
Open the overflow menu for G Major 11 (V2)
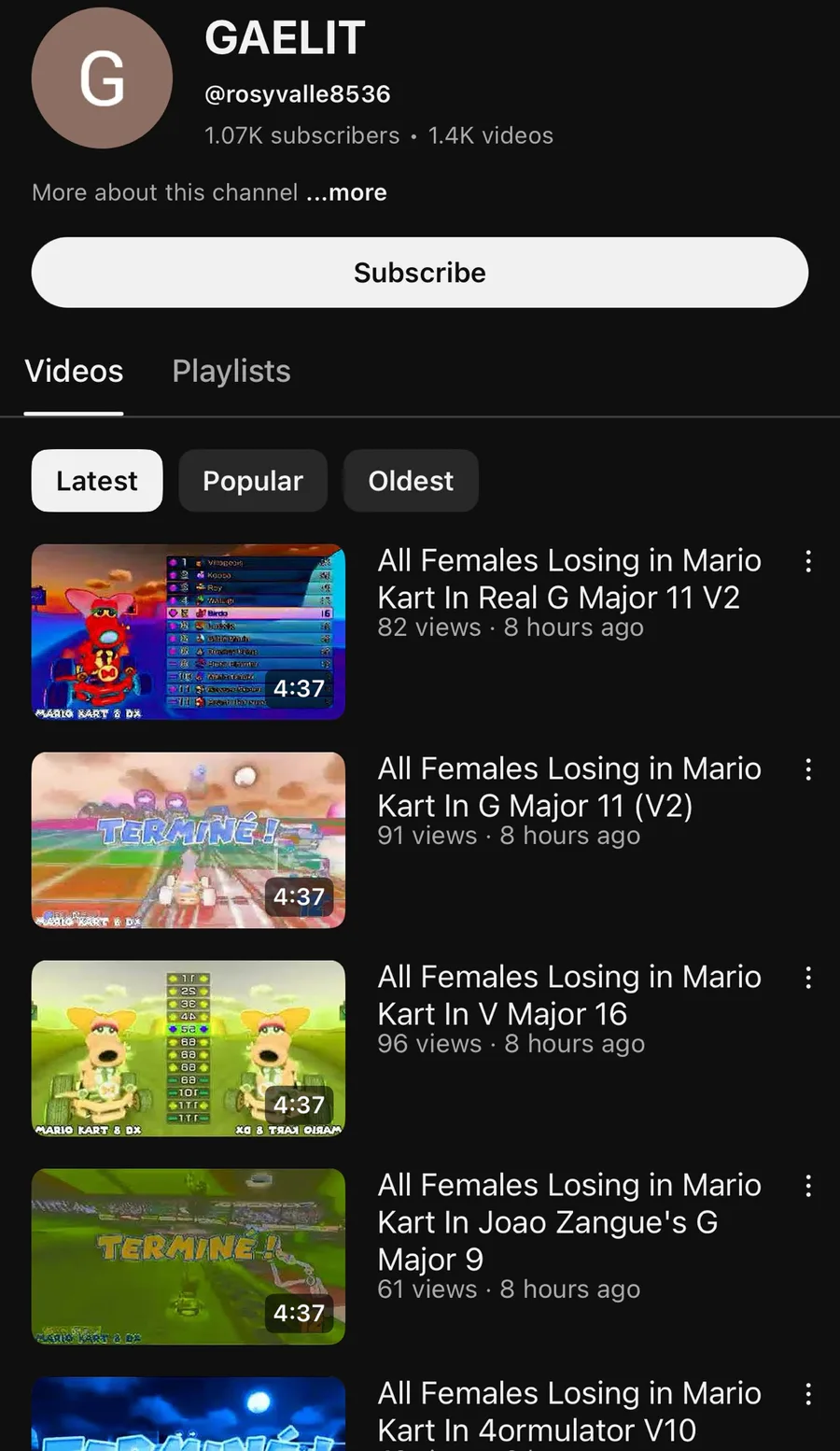(808, 769)
